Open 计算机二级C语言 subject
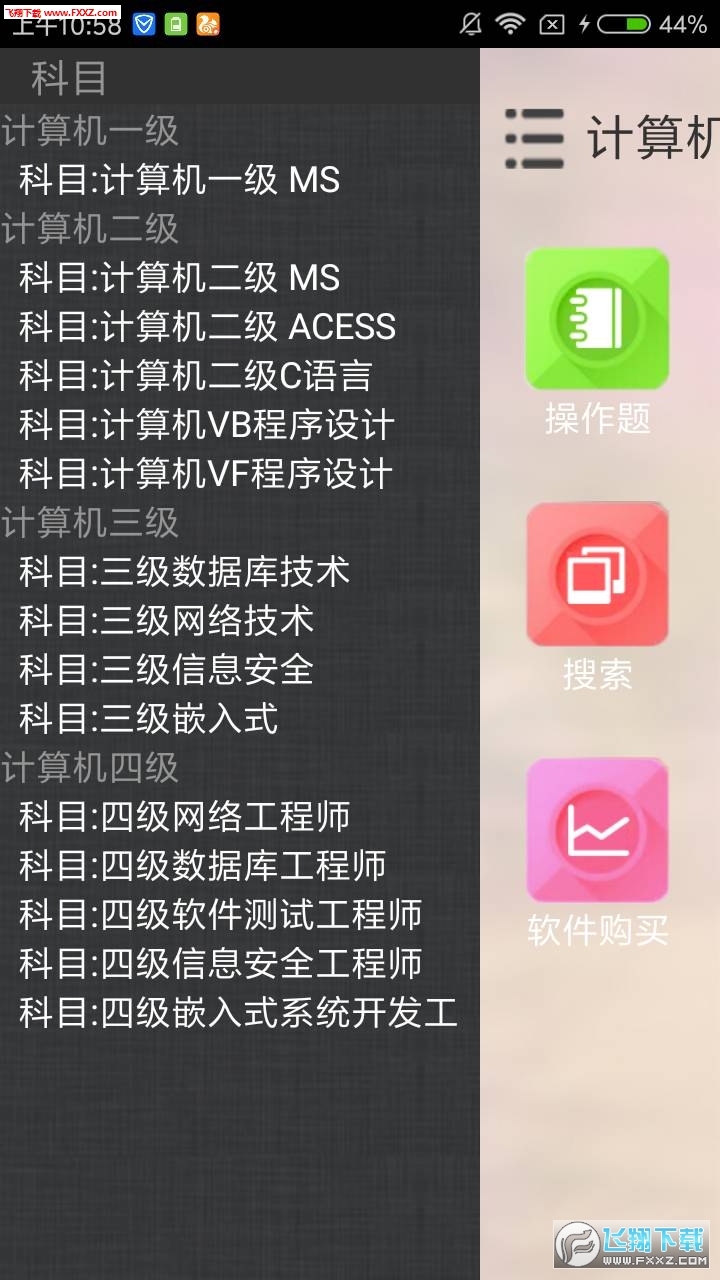720x1280 pixels. (x=240, y=376)
